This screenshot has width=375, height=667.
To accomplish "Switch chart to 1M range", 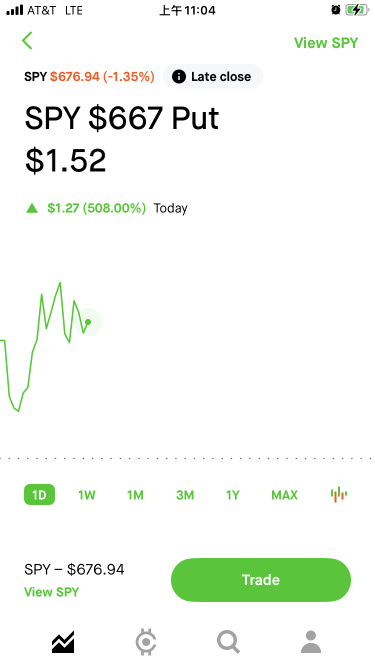I will [135, 495].
